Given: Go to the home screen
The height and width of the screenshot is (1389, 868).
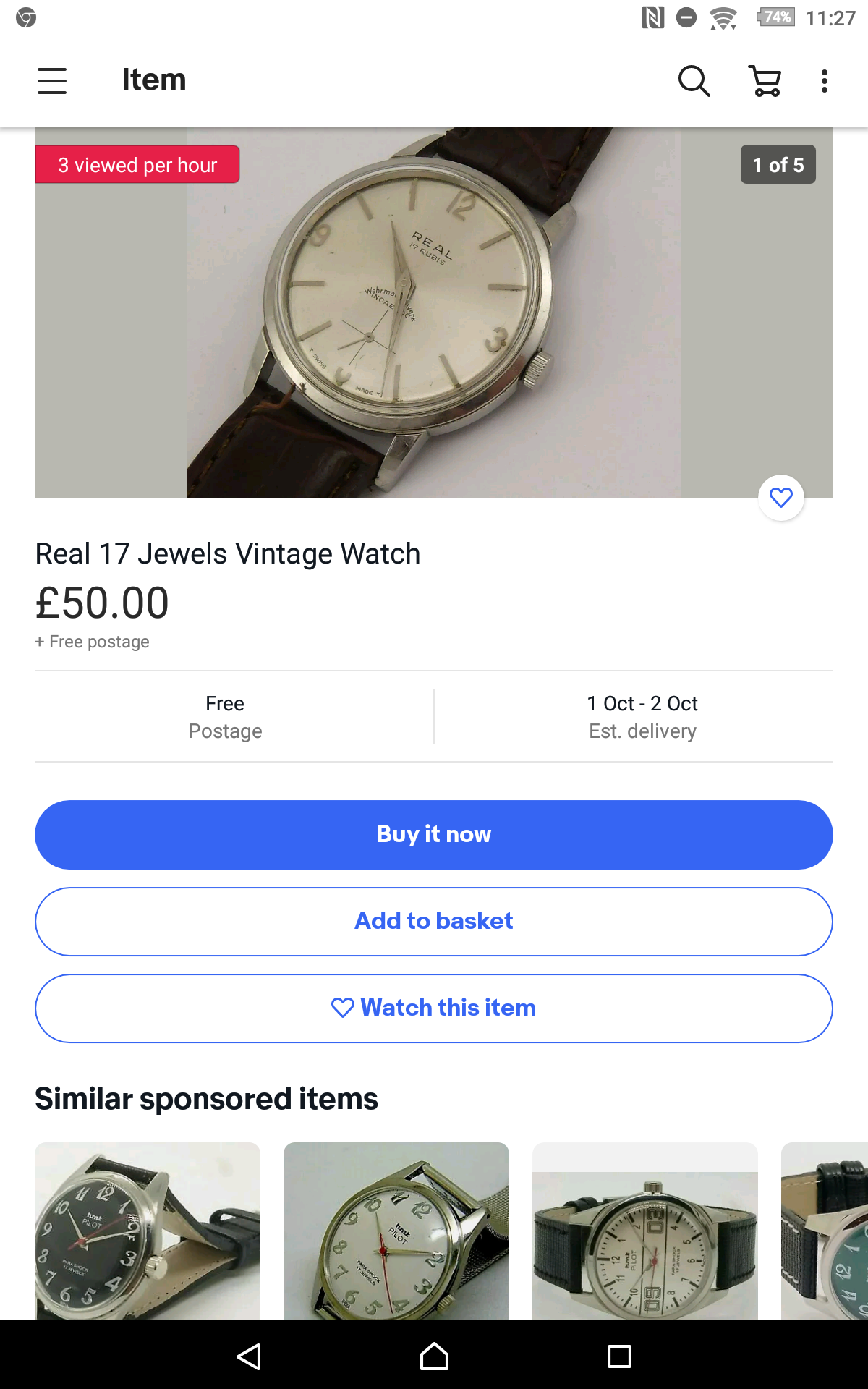Looking at the screenshot, I should 434,1356.
